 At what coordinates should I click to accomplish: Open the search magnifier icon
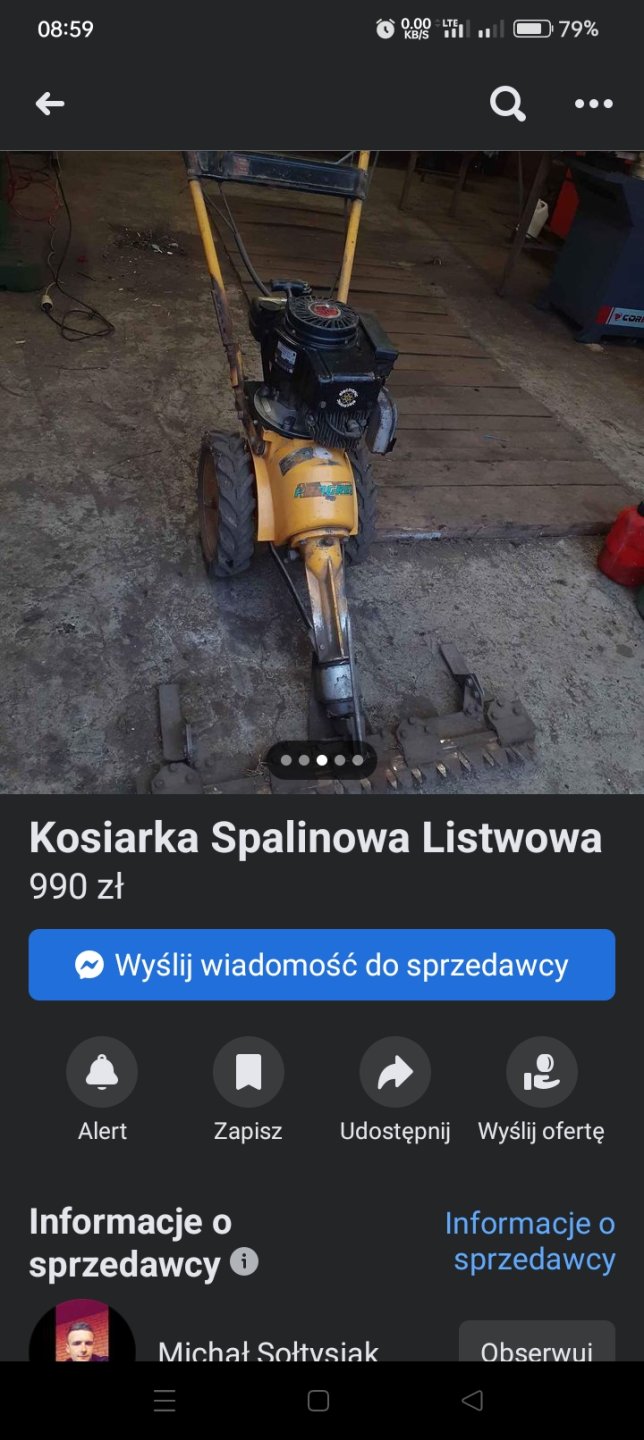(x=507, y=103)
